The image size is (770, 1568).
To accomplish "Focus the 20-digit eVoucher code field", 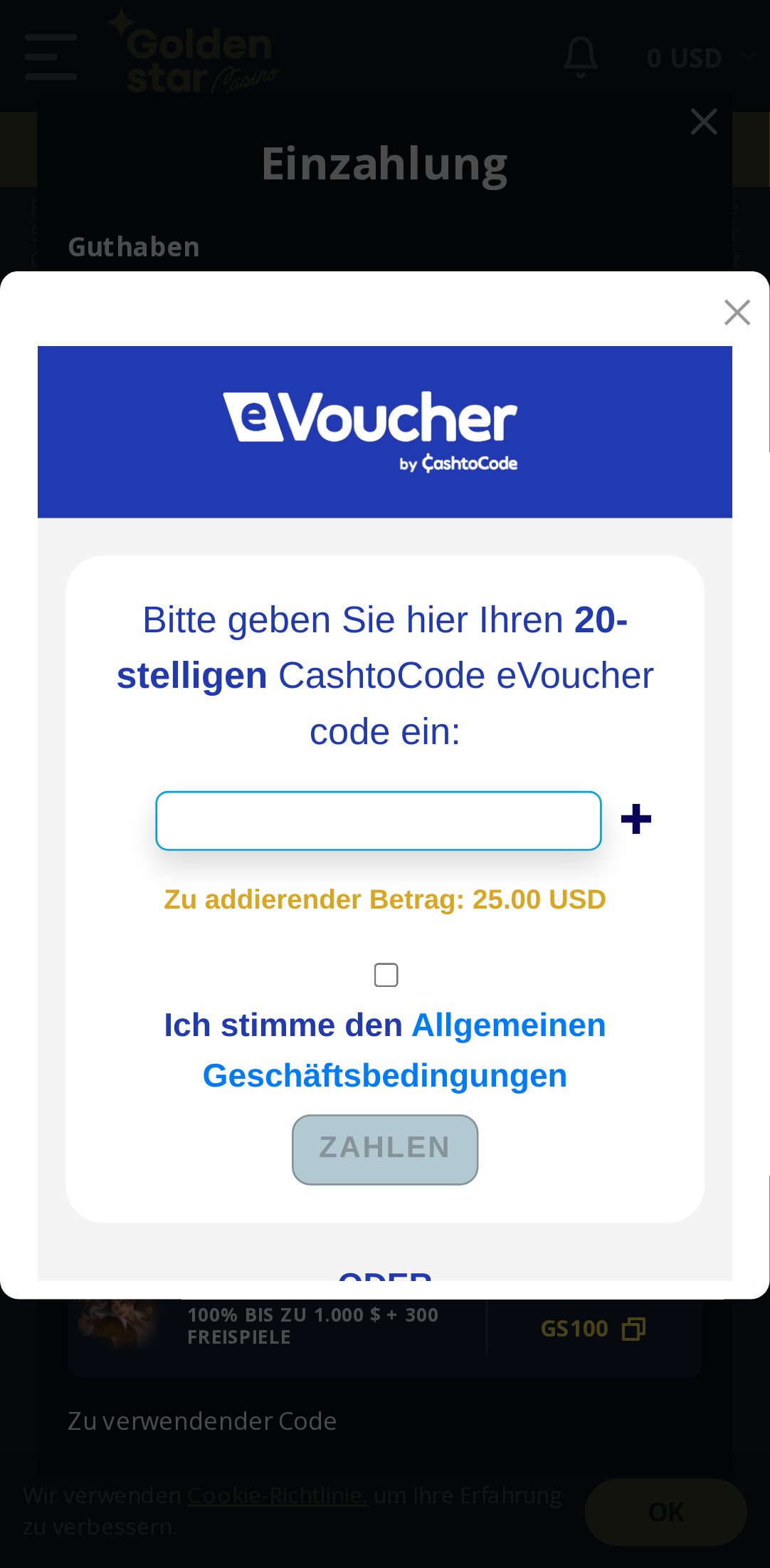I will pyautogui.click(x=378, y=820).
